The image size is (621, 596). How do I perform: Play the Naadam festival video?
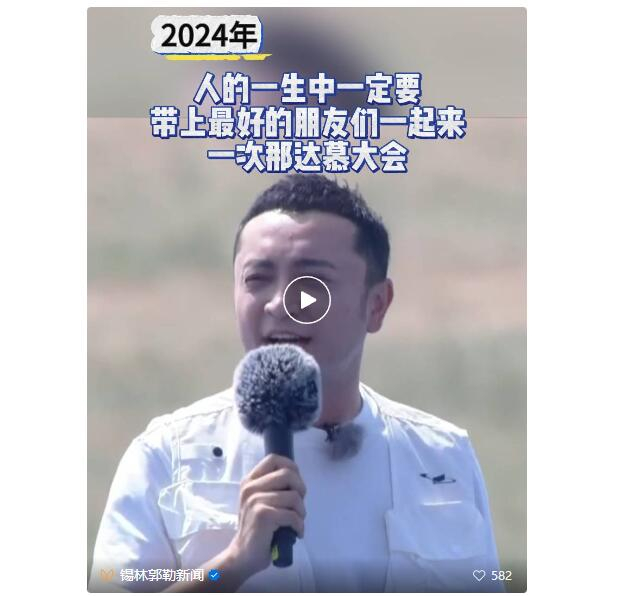click(x=307, y=300)
